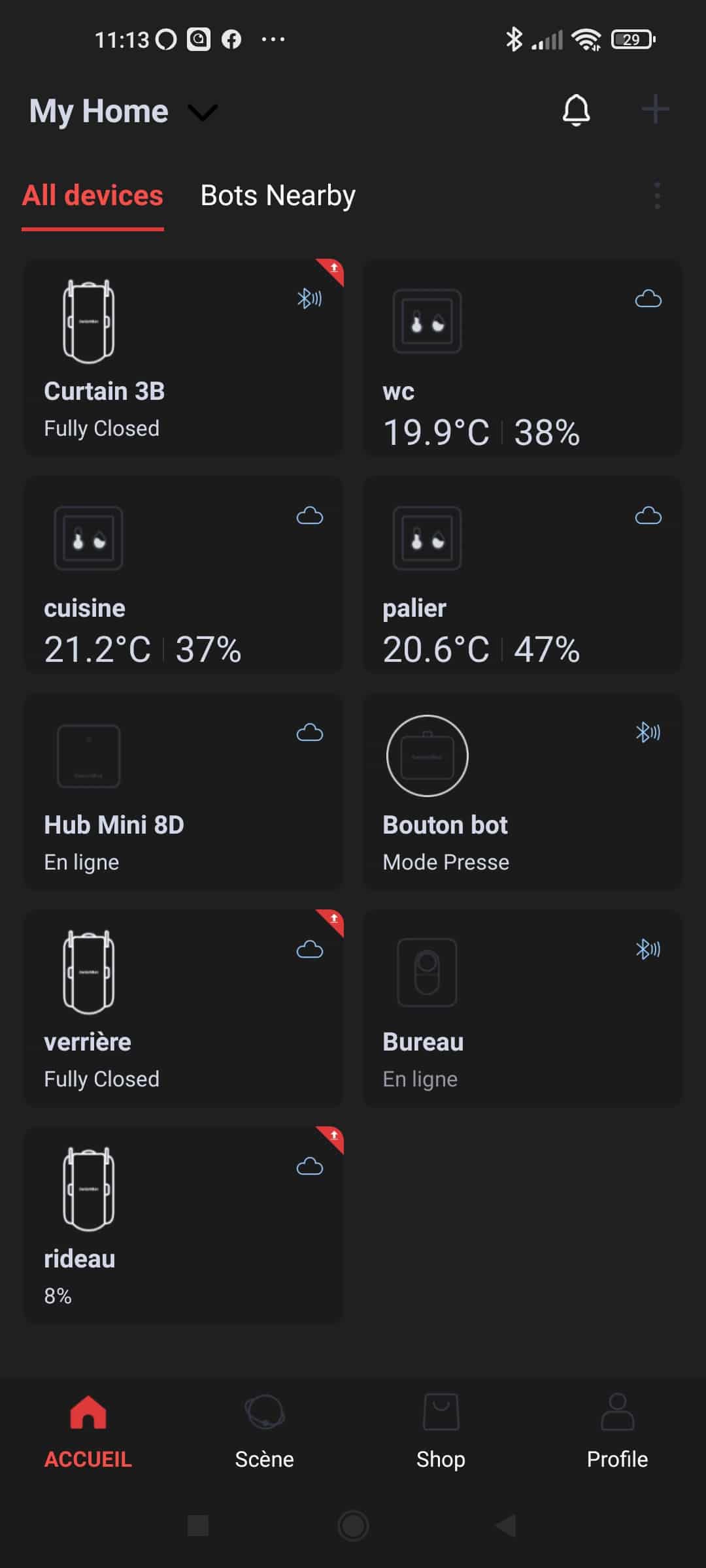Open the rideau curtain card
706x1568 pixels.
184,1225
